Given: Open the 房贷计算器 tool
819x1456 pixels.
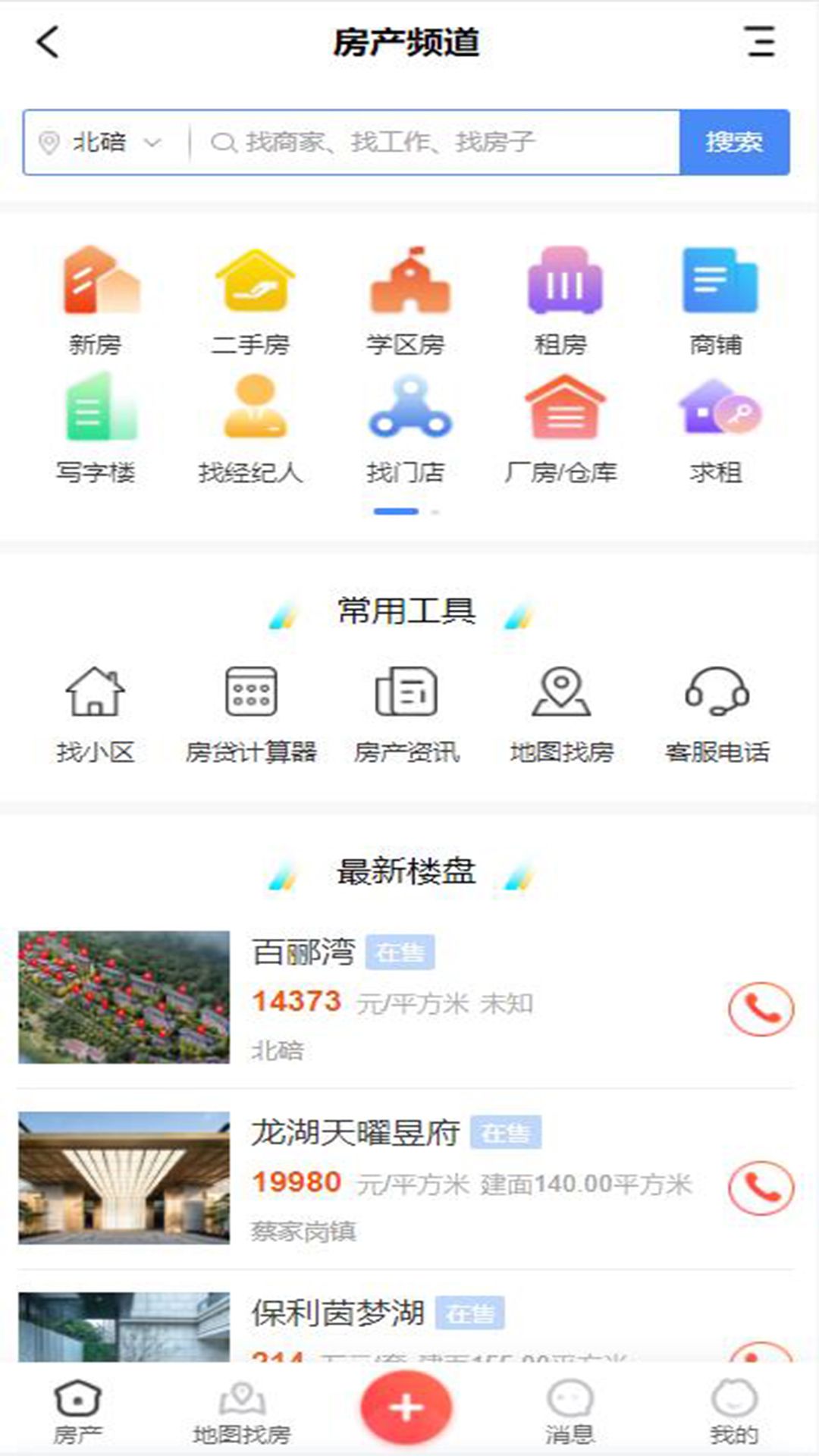Looking at the screenshot, I should click(x=251, y=714).
